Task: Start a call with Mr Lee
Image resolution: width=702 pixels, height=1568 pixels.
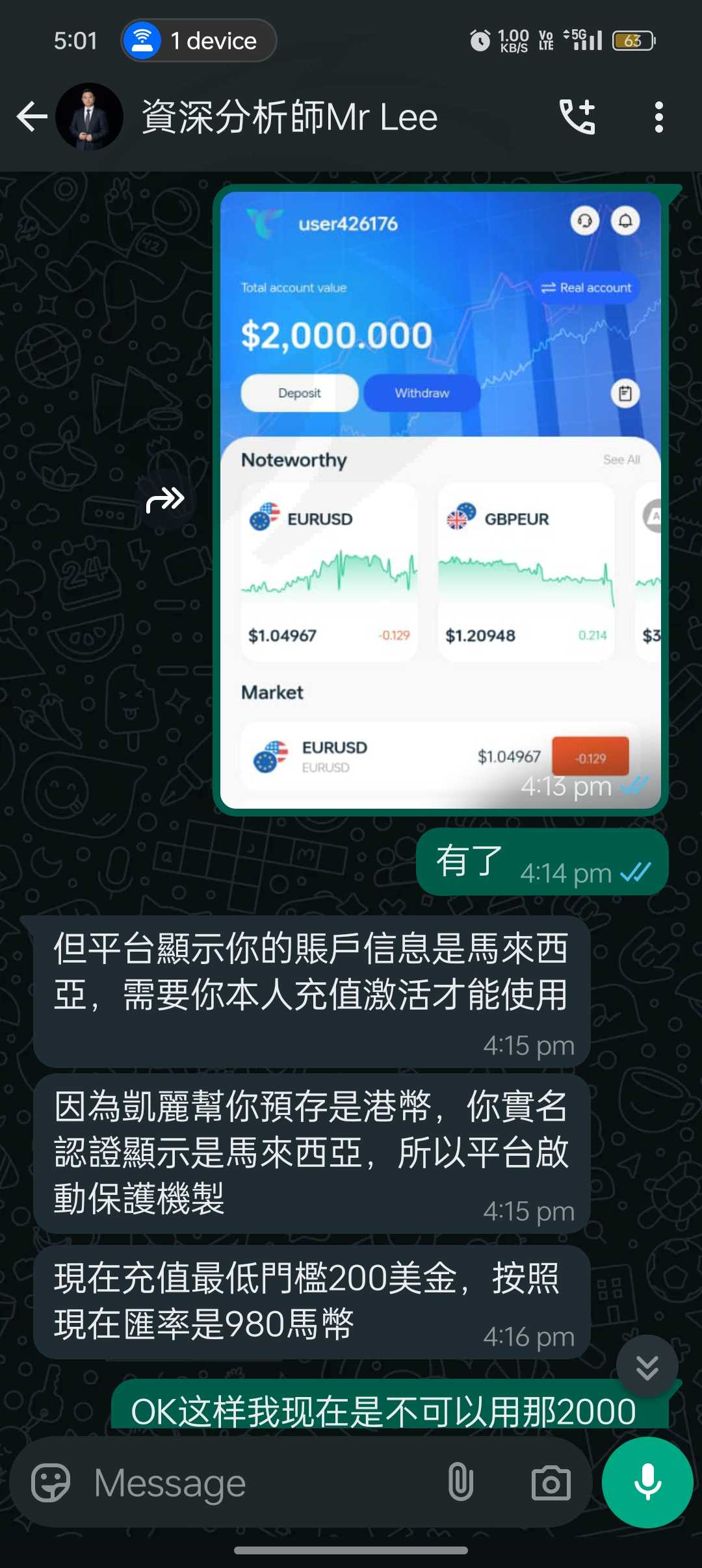Action: point(577,117)
